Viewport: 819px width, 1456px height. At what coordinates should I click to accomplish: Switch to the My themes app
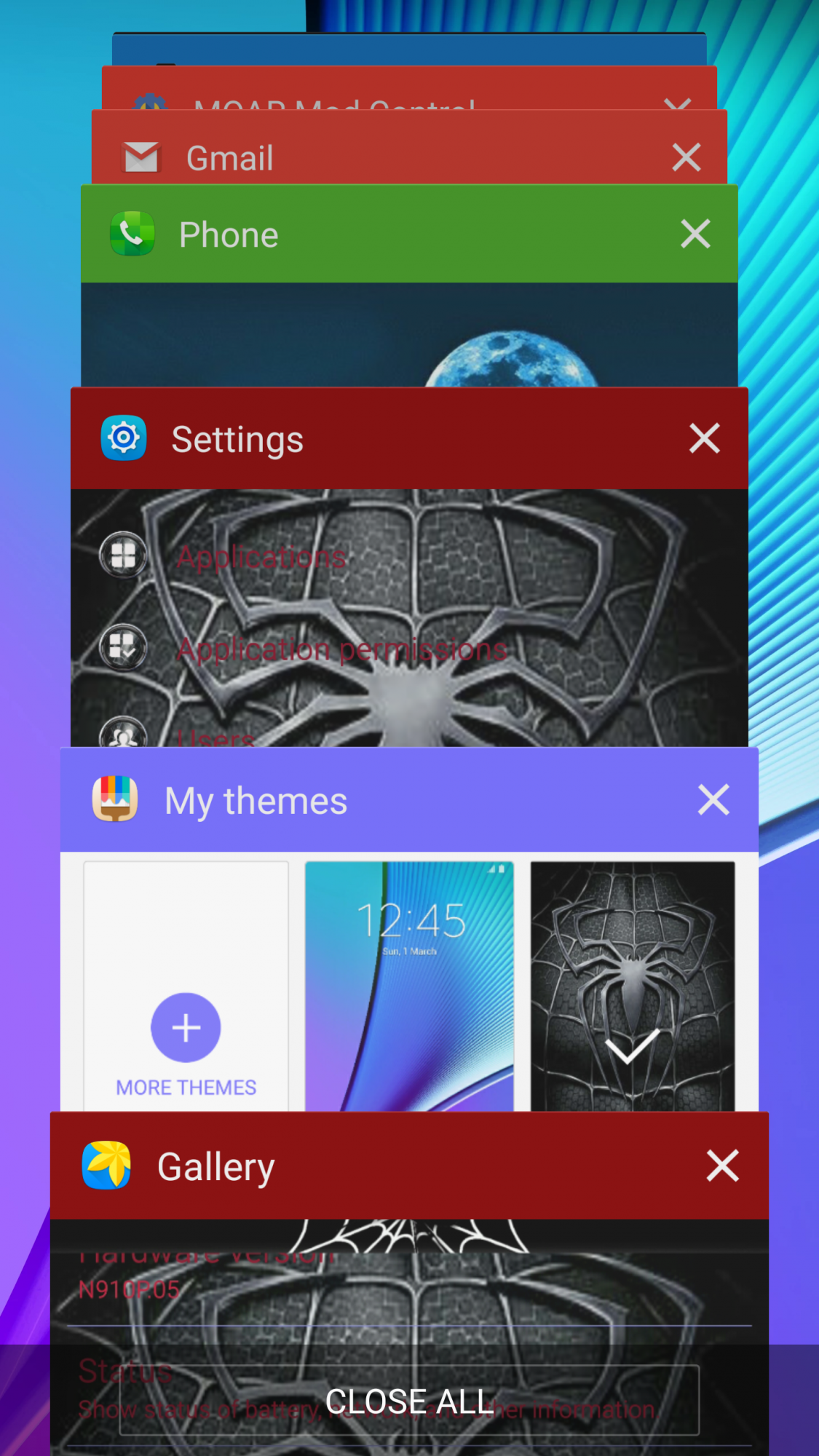pyautogui.click(x=408, y=946)
